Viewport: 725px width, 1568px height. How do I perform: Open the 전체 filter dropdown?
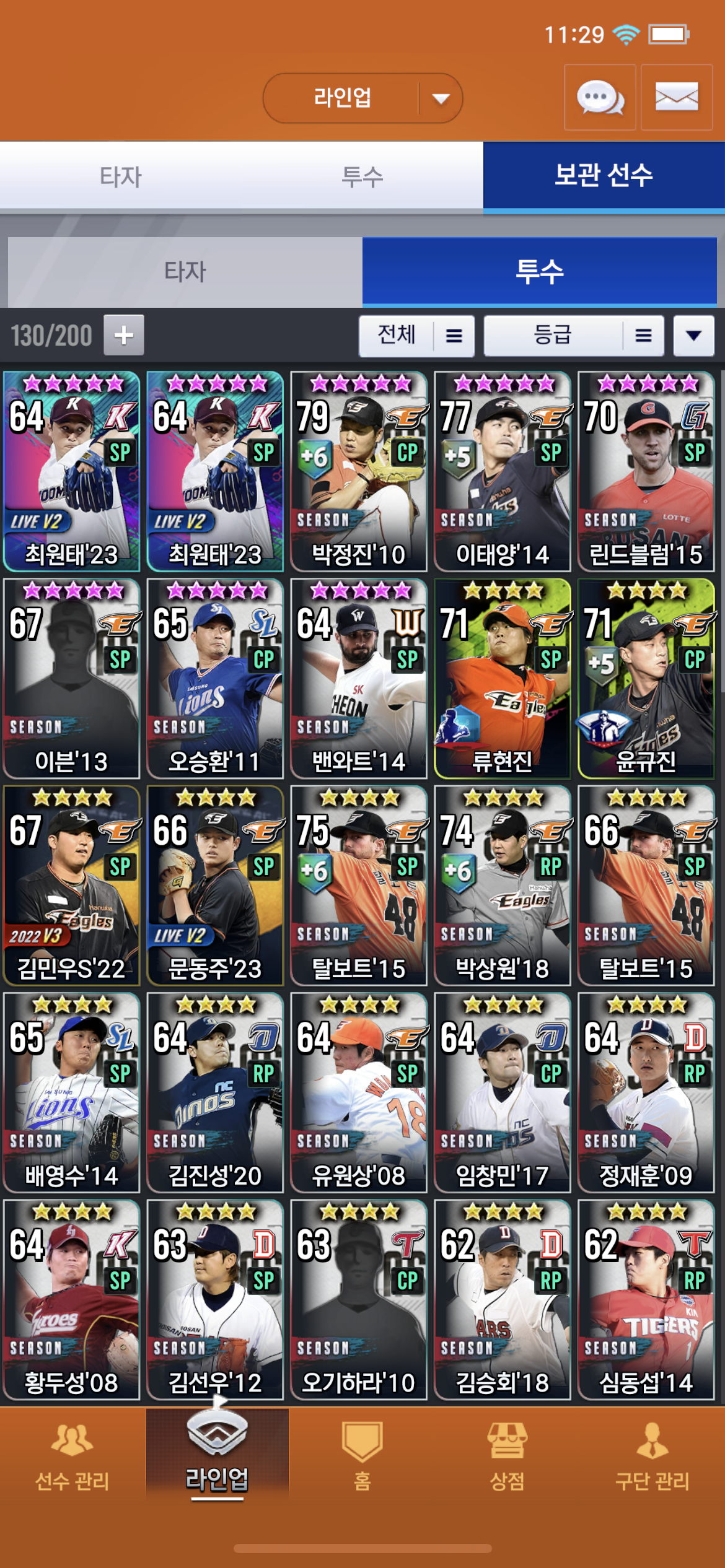tap(416, 336)
